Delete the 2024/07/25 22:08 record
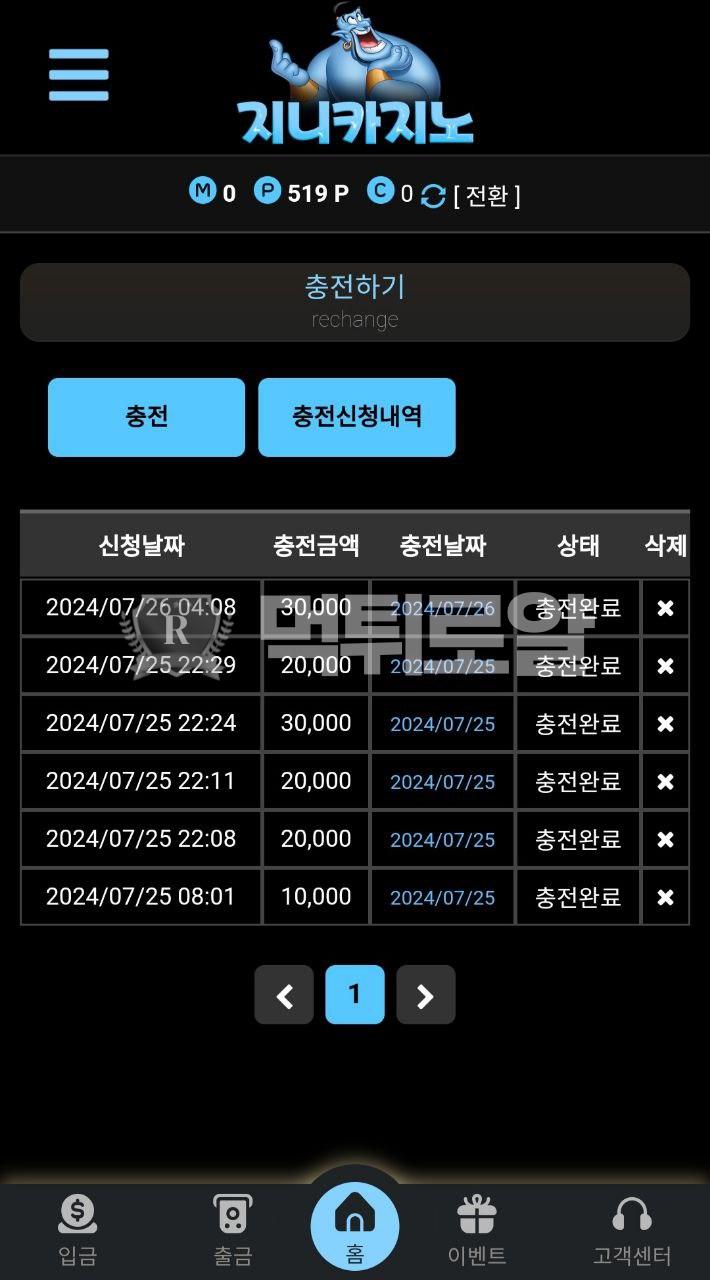Viewport: 710px width, 1280px height. coord(665,840)
